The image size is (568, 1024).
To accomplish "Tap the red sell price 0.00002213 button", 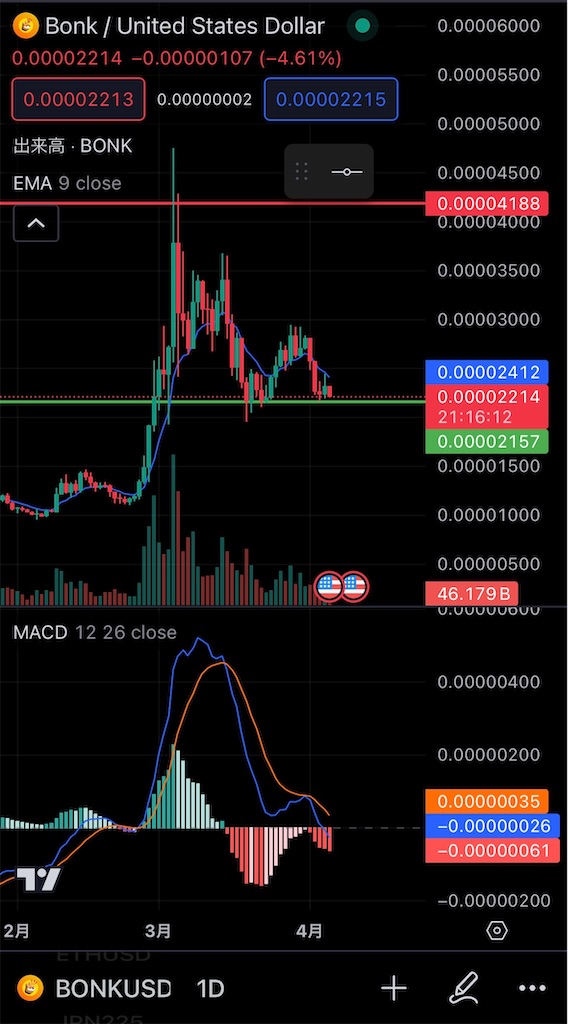I will point(78,99).
